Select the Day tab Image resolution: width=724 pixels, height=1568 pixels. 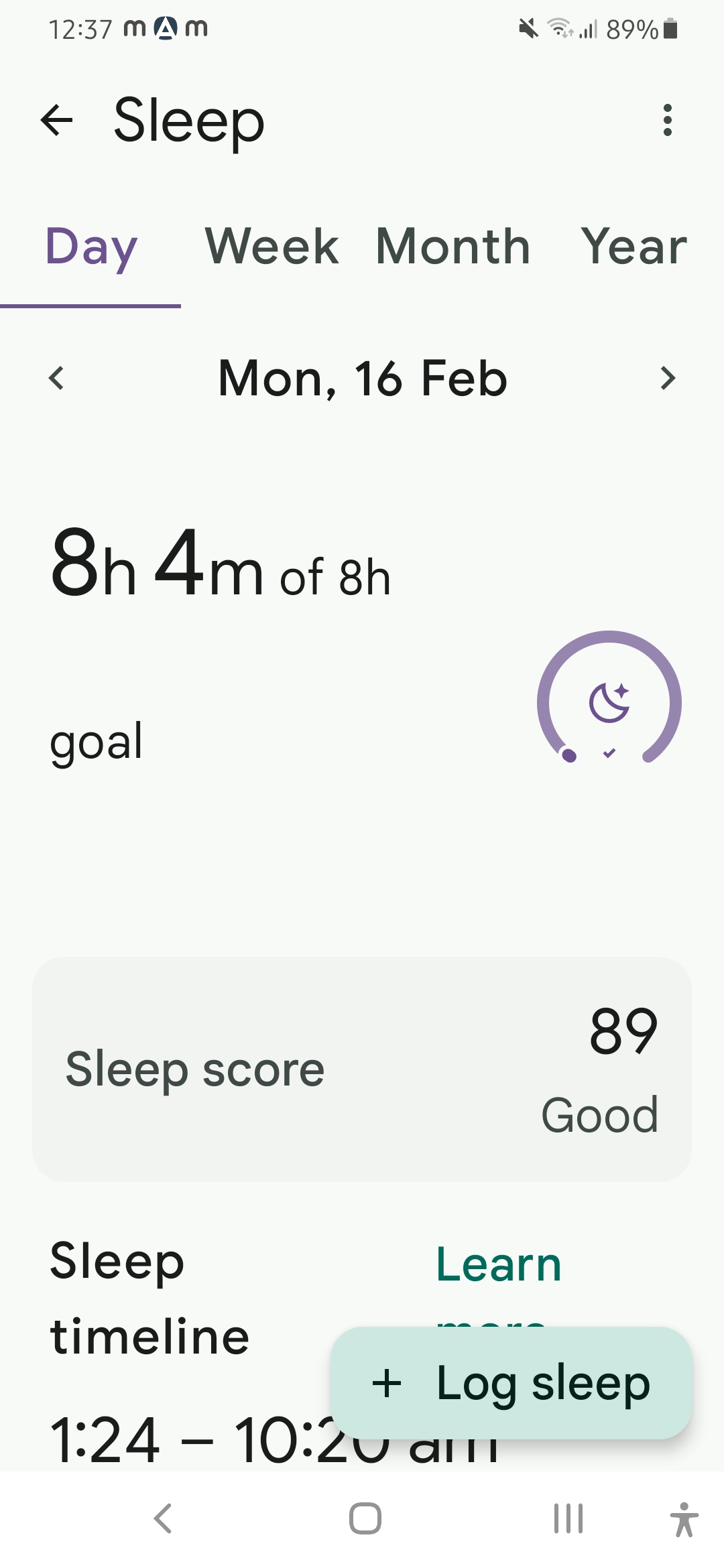click(91, 247)
